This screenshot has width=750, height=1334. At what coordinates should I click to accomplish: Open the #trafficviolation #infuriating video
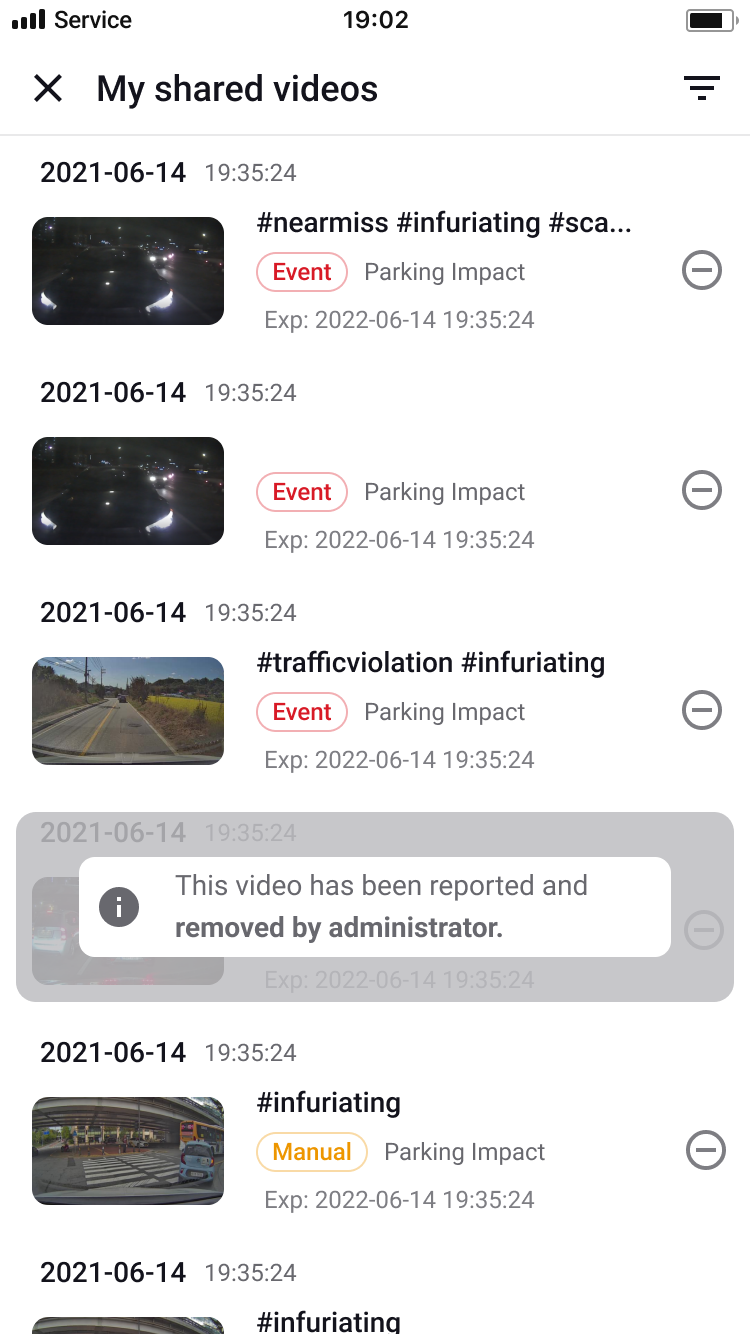tap(128, 711)
